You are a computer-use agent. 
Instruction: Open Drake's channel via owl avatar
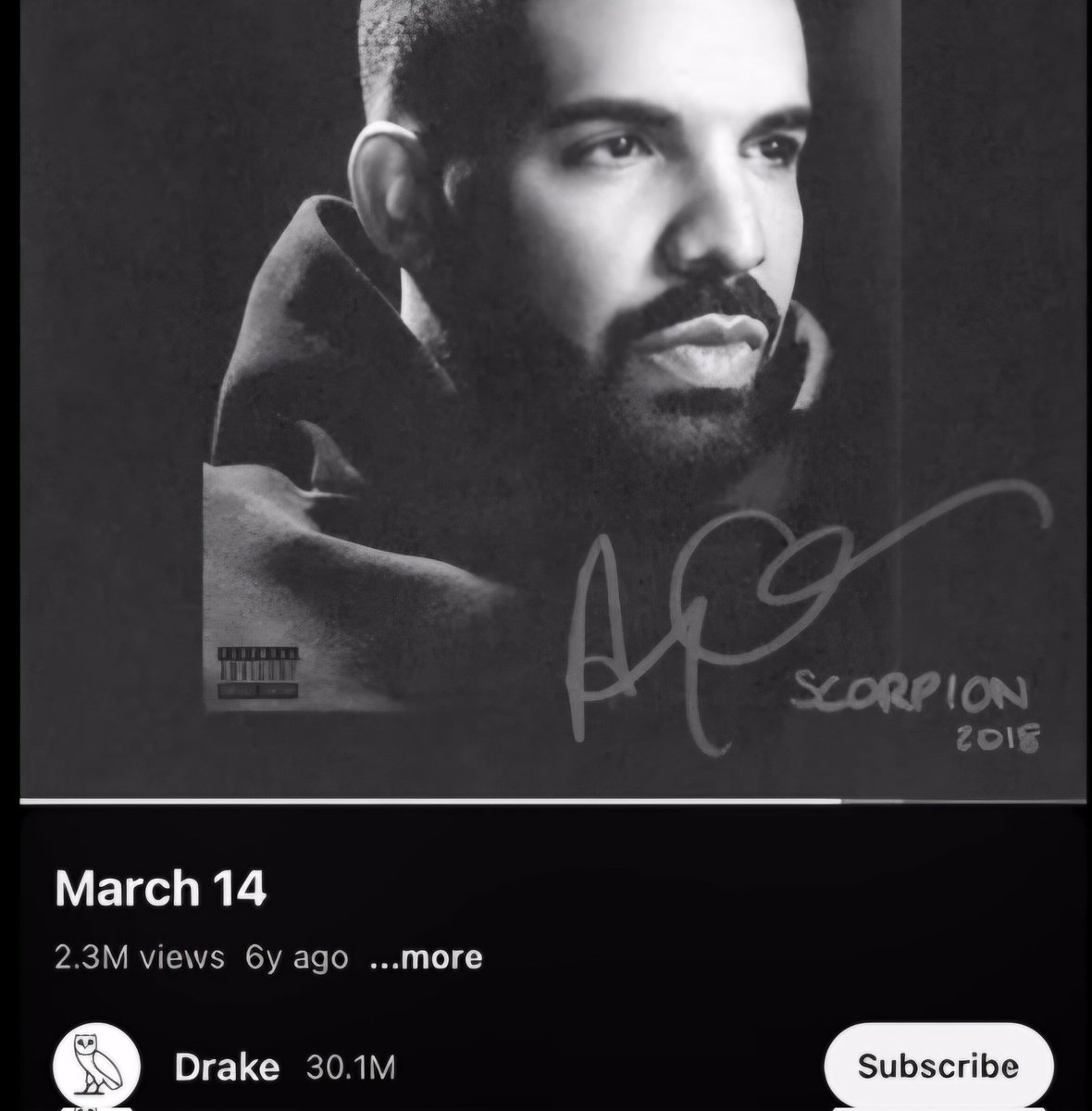coord(96,1066)
